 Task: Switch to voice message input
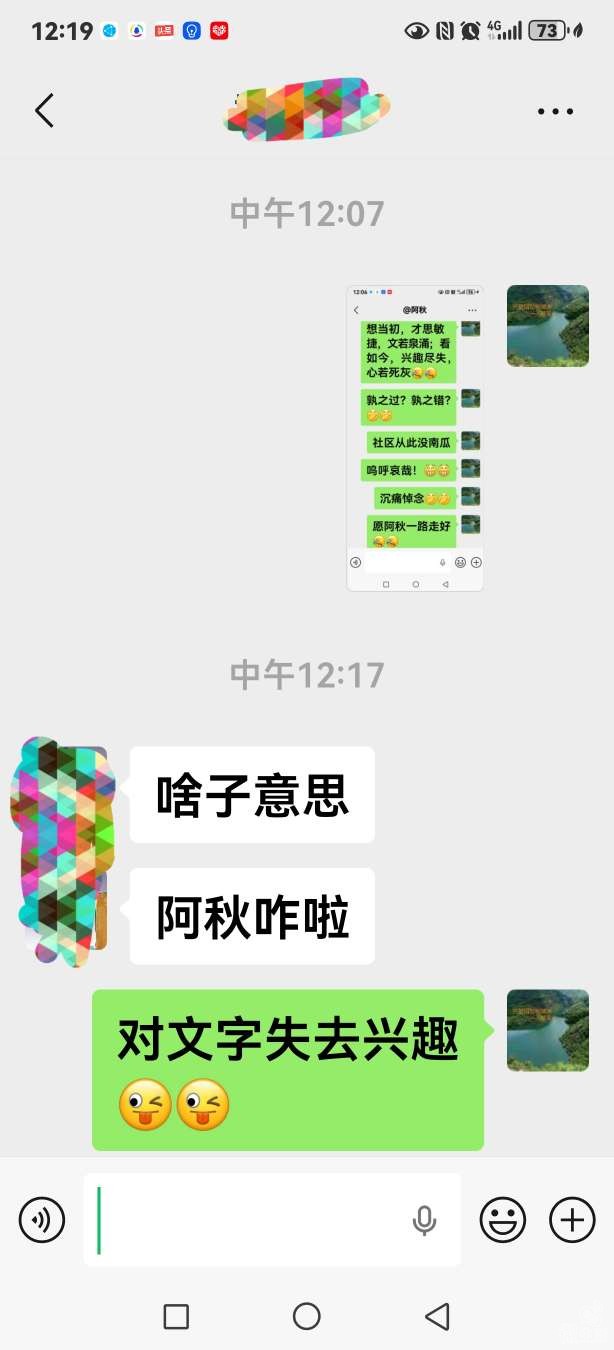pos(42,1220)
